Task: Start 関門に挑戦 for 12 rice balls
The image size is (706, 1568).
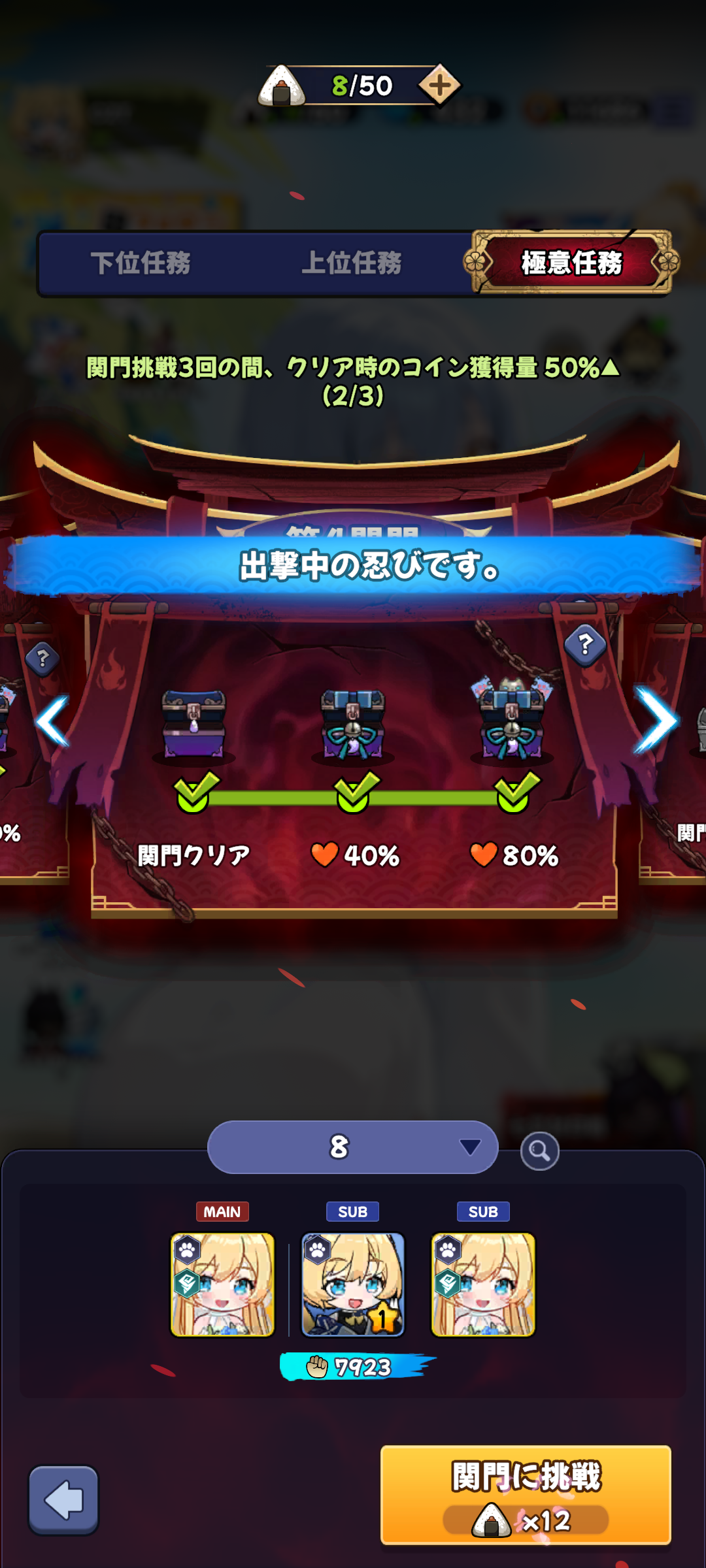Action: tap(526, 1495)
